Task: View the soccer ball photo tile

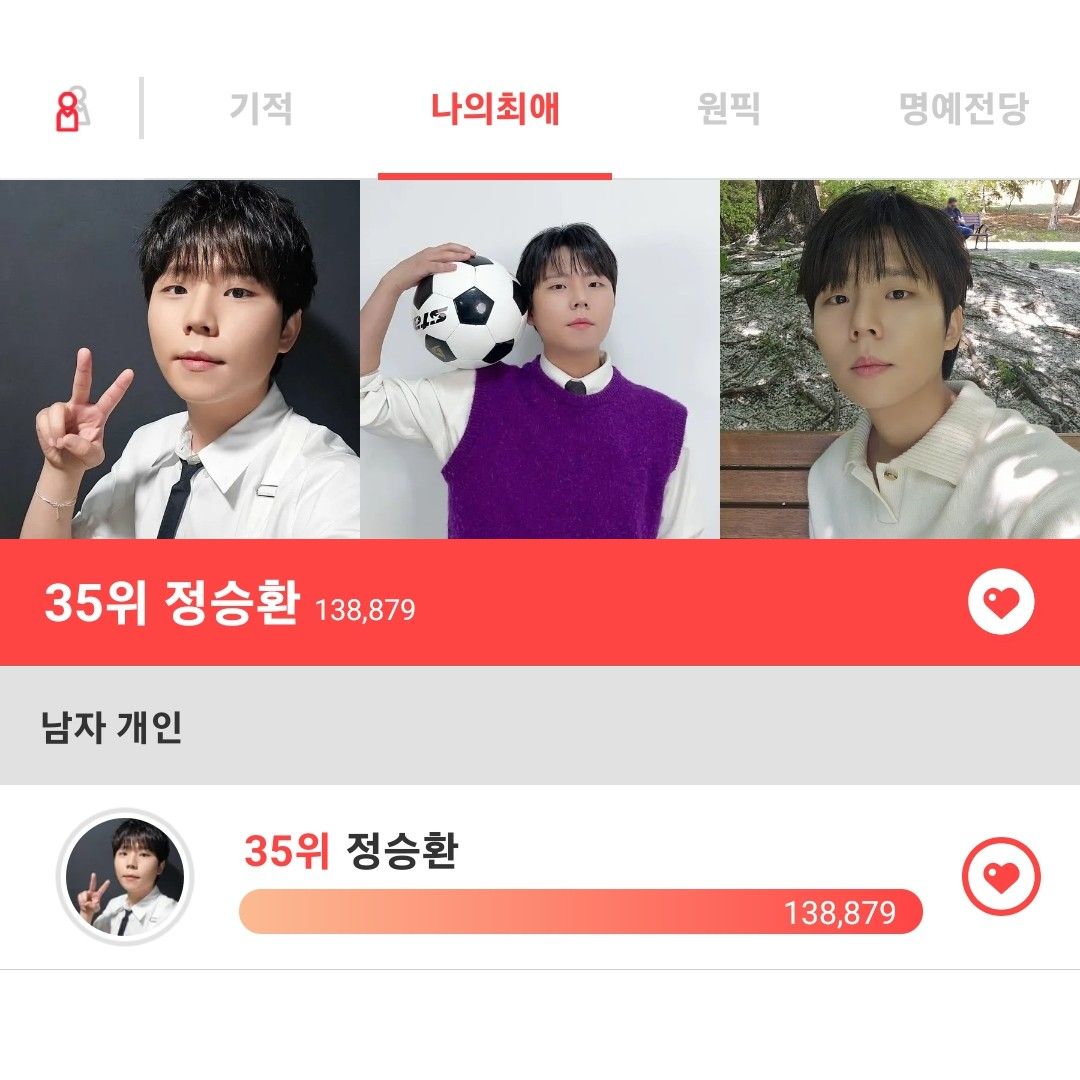Action: click(x=540, y=360)
